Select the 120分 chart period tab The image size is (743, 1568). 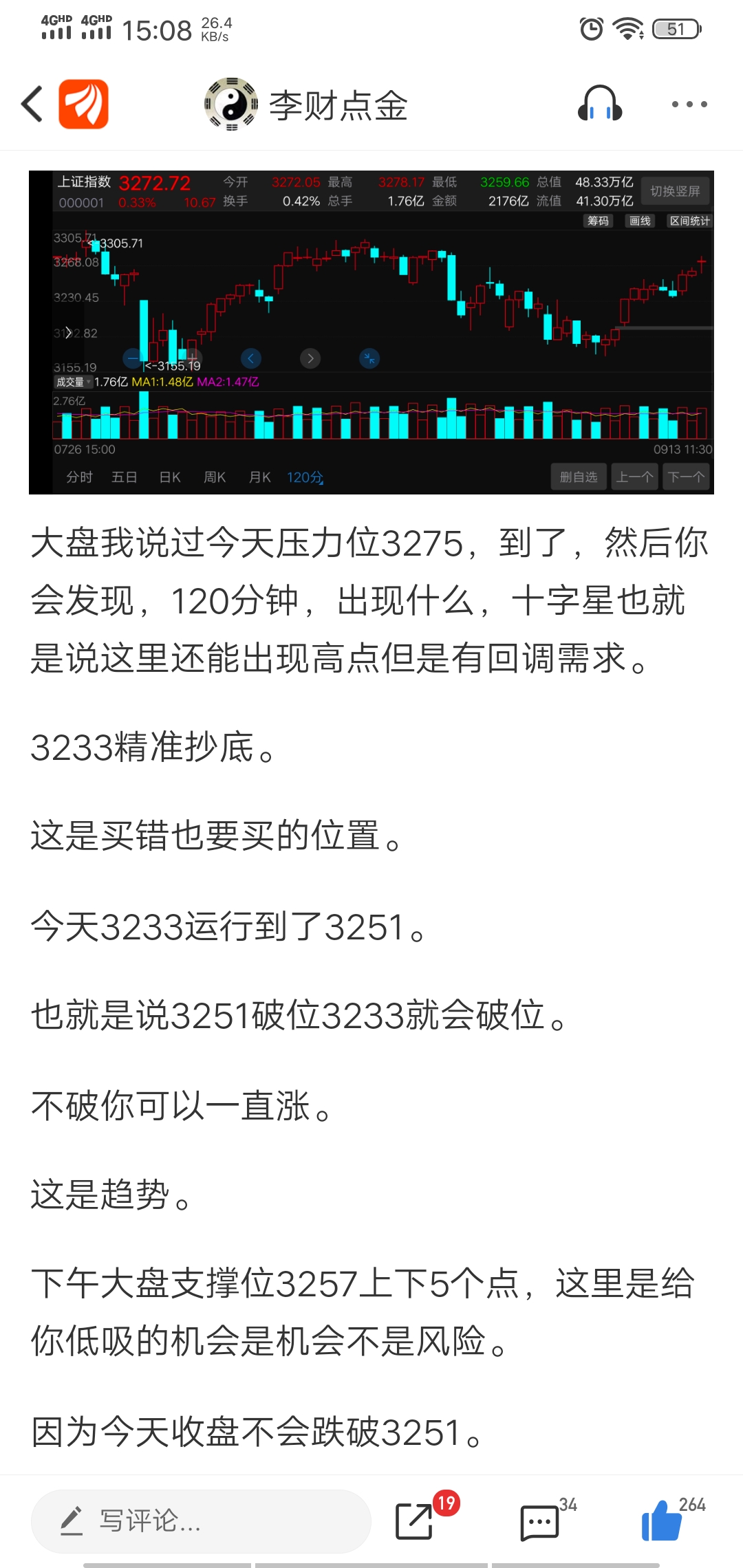[x=303, y=477]
